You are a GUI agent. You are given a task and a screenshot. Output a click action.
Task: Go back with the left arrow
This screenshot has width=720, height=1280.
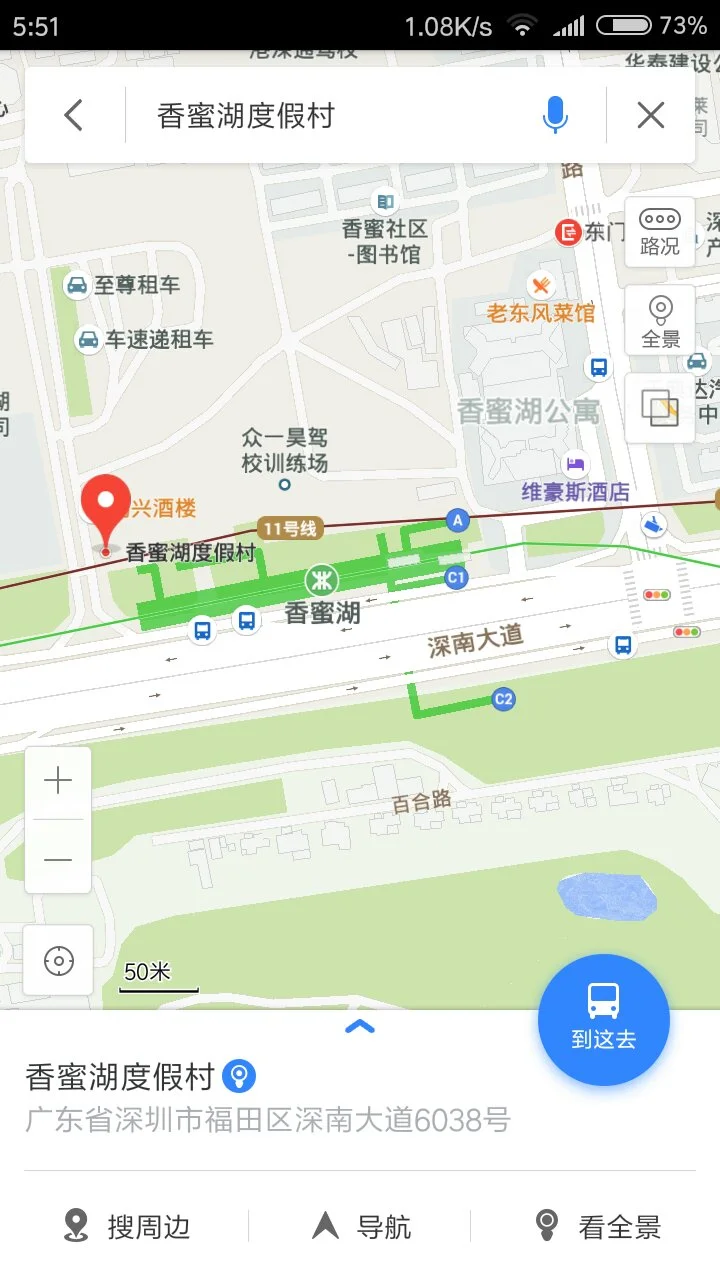(72, 114)
